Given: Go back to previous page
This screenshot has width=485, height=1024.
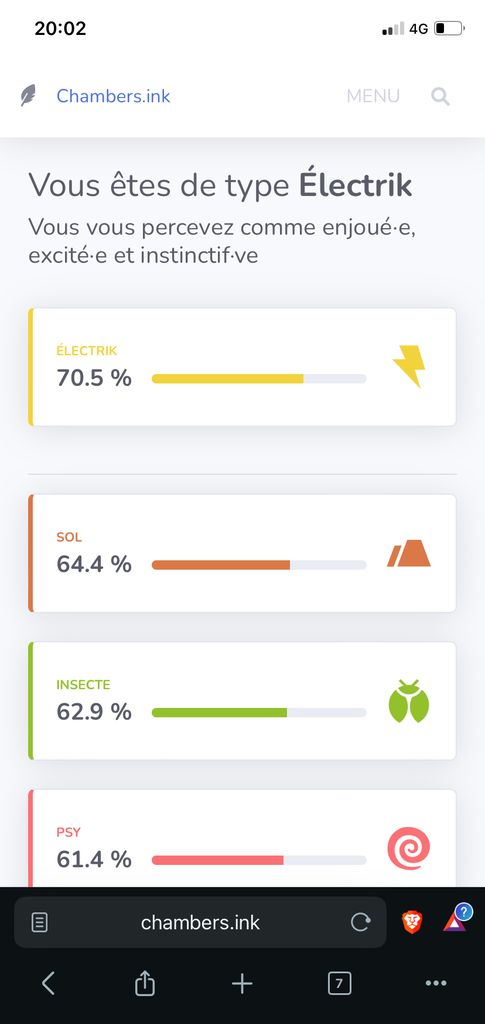Looking at the screenshot, I should [x=48, y=983].
